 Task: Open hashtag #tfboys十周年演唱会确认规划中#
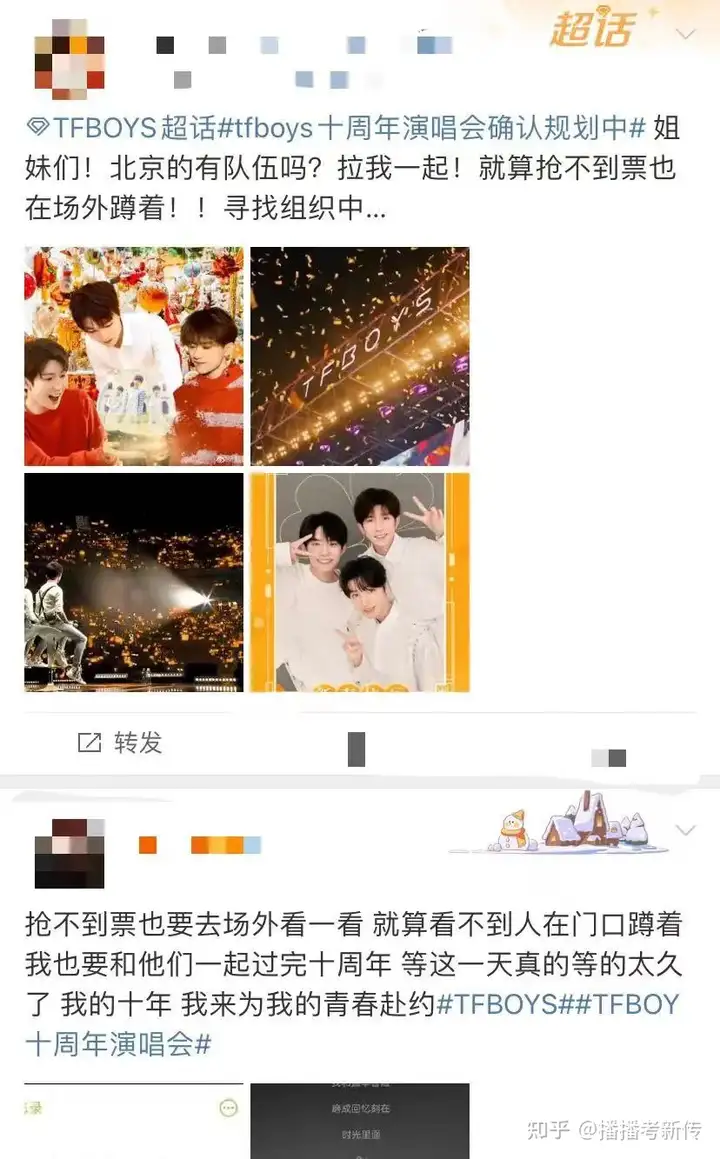[x=432, y=128]
